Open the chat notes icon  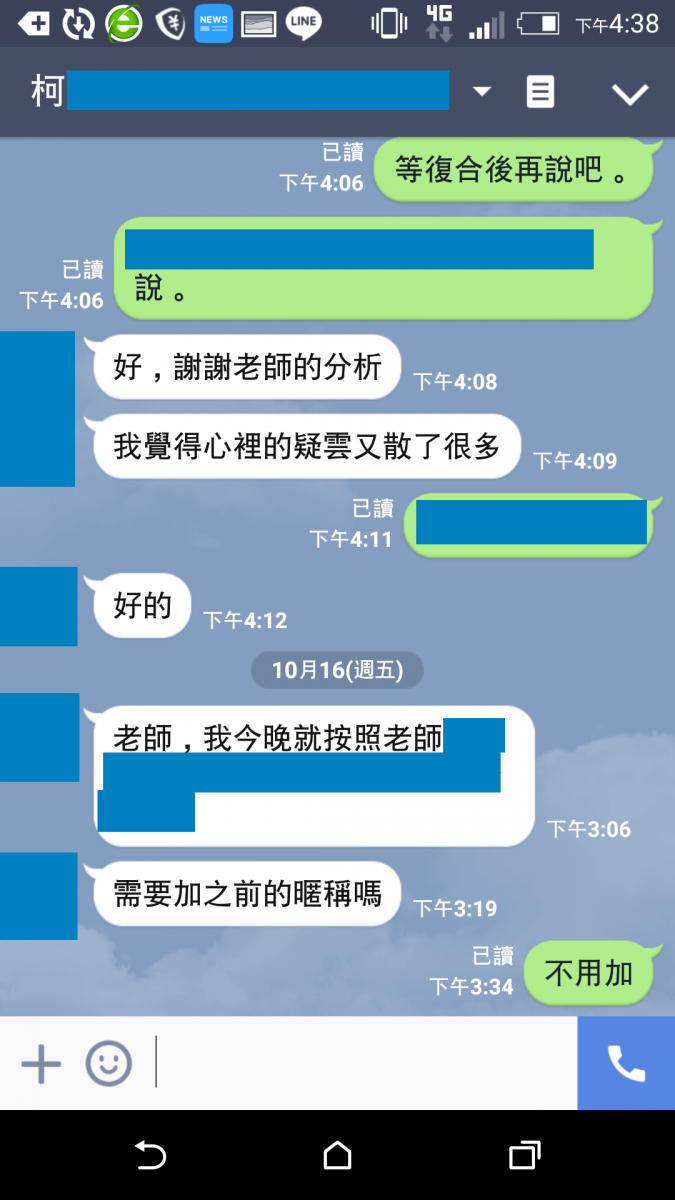click(540, 93)
